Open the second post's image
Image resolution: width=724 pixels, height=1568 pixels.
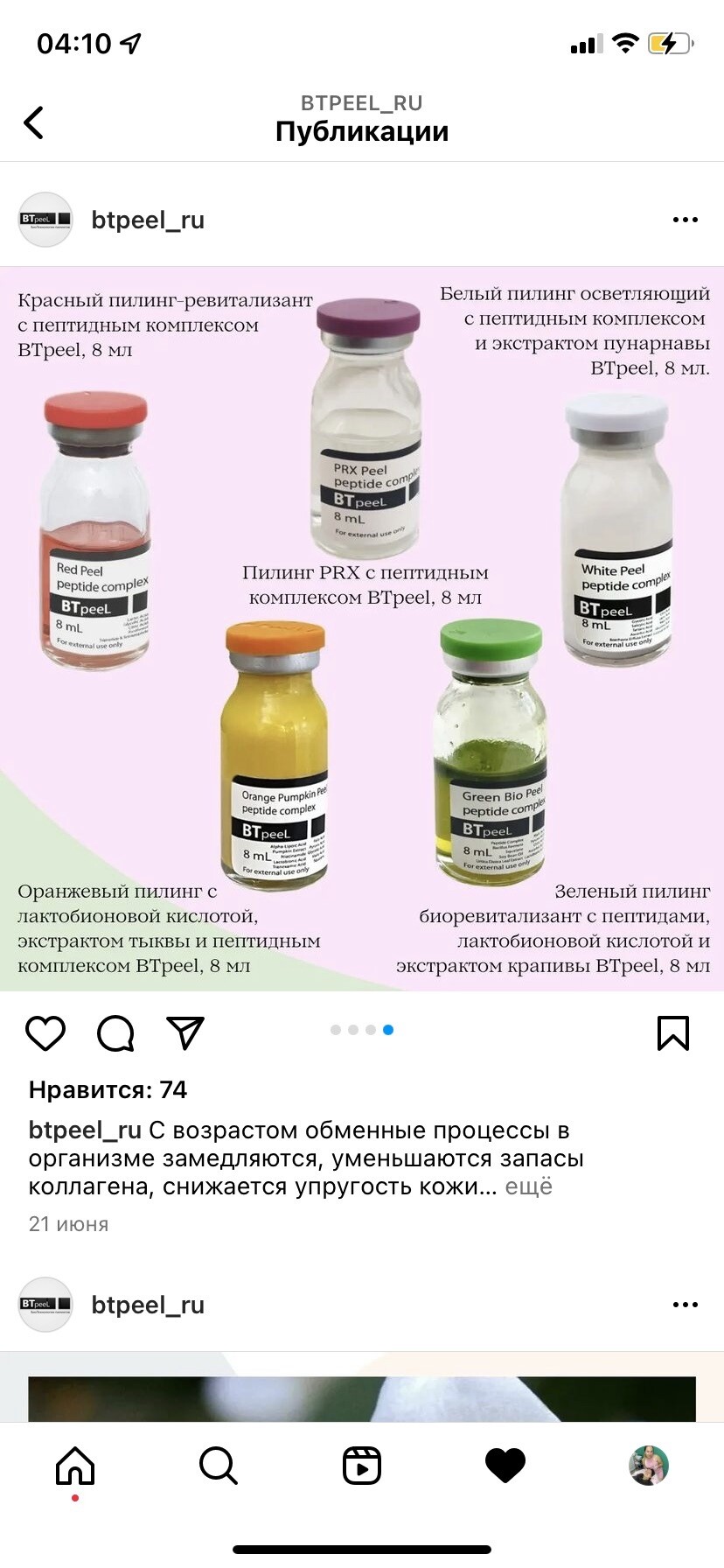[x=362, y=1398]
